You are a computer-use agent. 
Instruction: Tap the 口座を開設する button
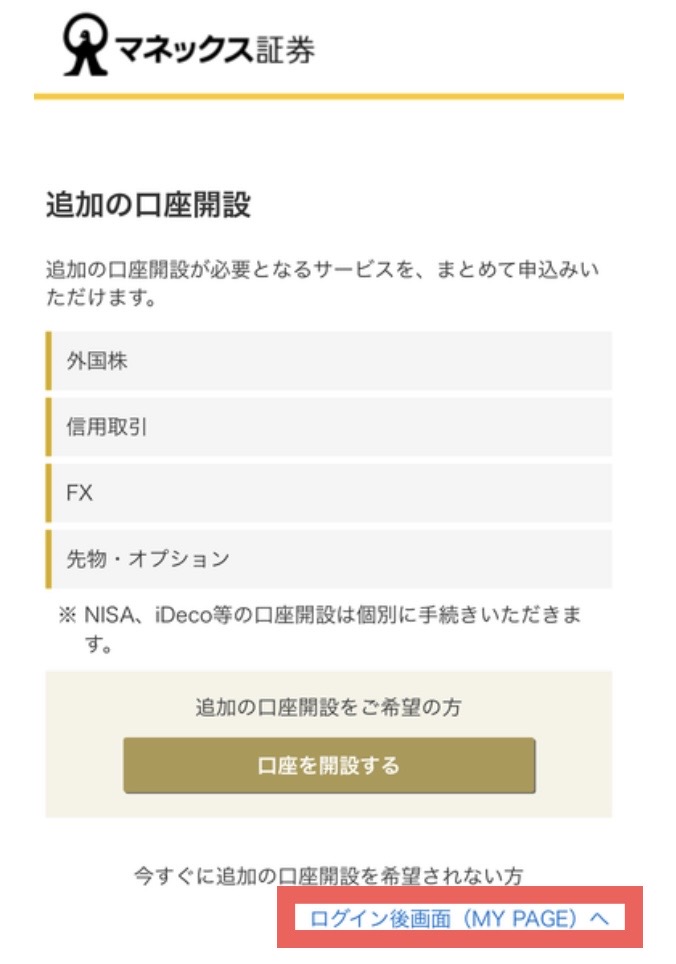329,766
